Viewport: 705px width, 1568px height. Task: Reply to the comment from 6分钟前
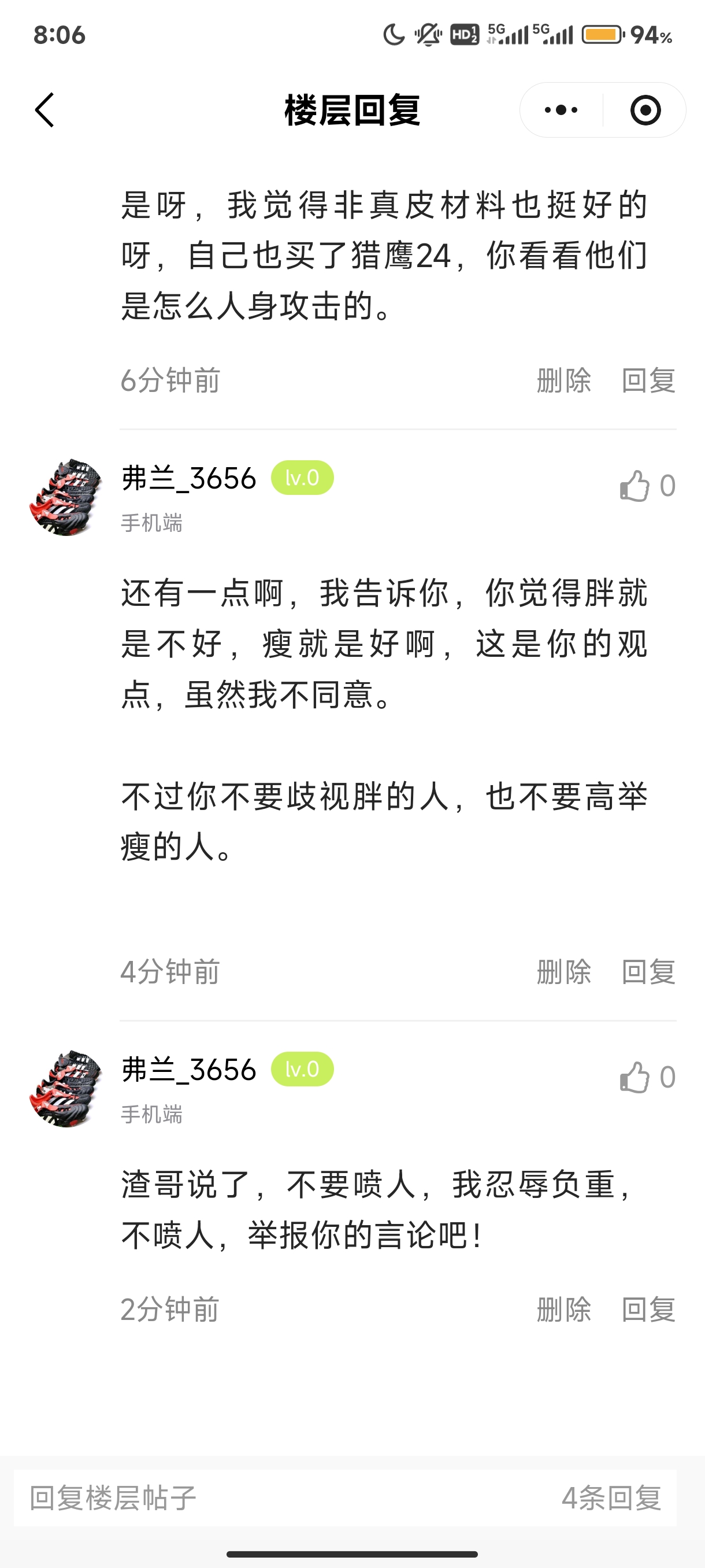648,380
